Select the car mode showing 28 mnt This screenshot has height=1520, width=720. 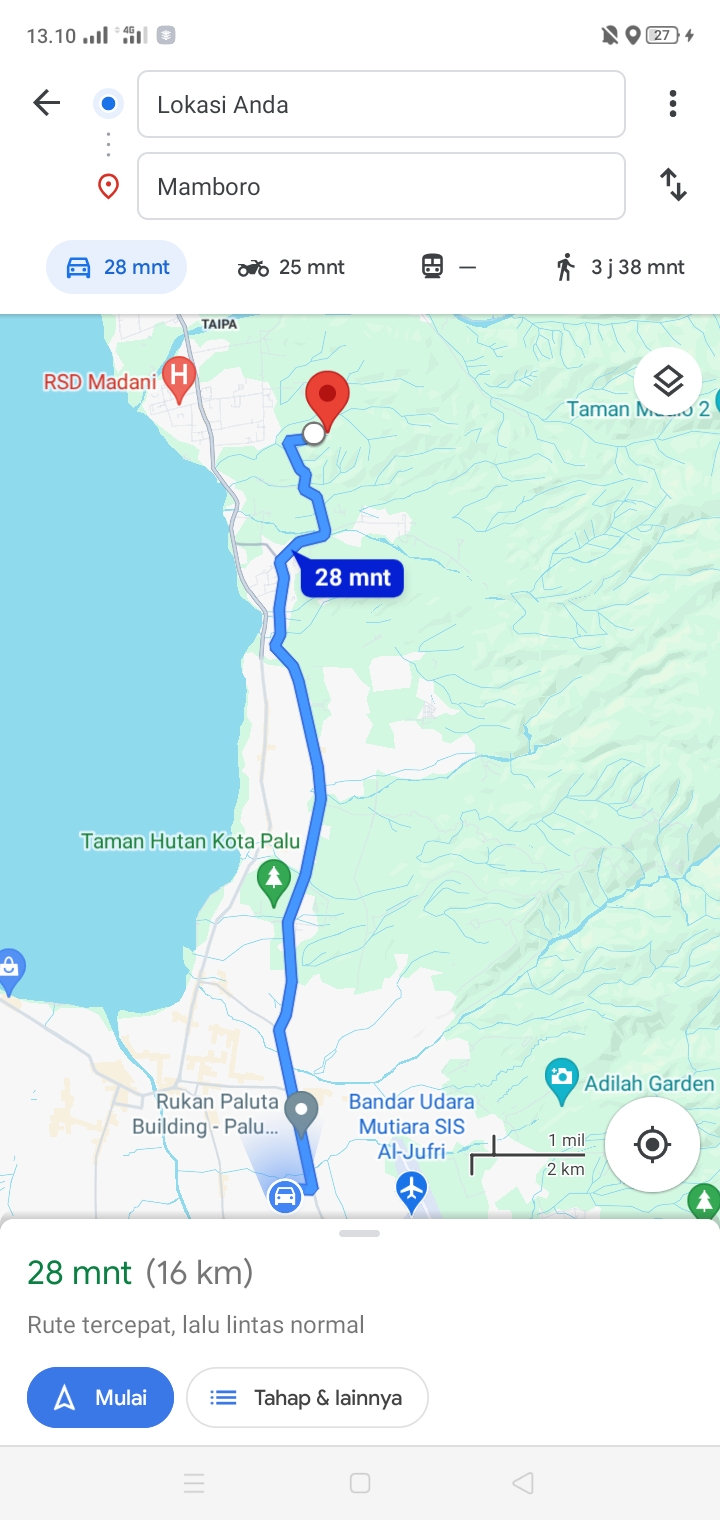[117, 267]
